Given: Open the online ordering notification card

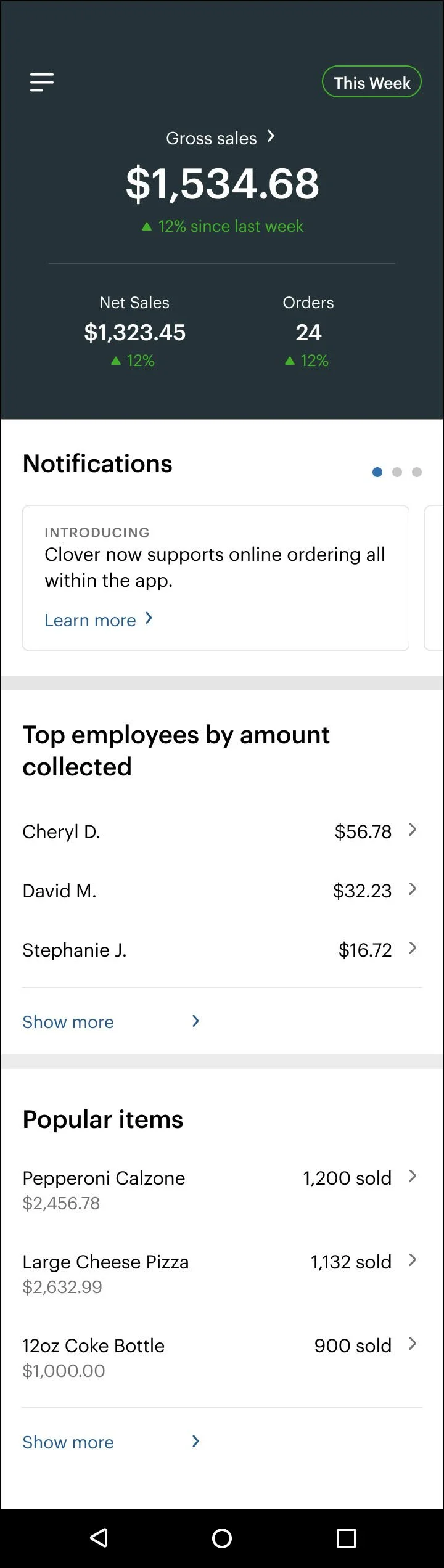Looking at the screenshot, I should click(216, 578).
